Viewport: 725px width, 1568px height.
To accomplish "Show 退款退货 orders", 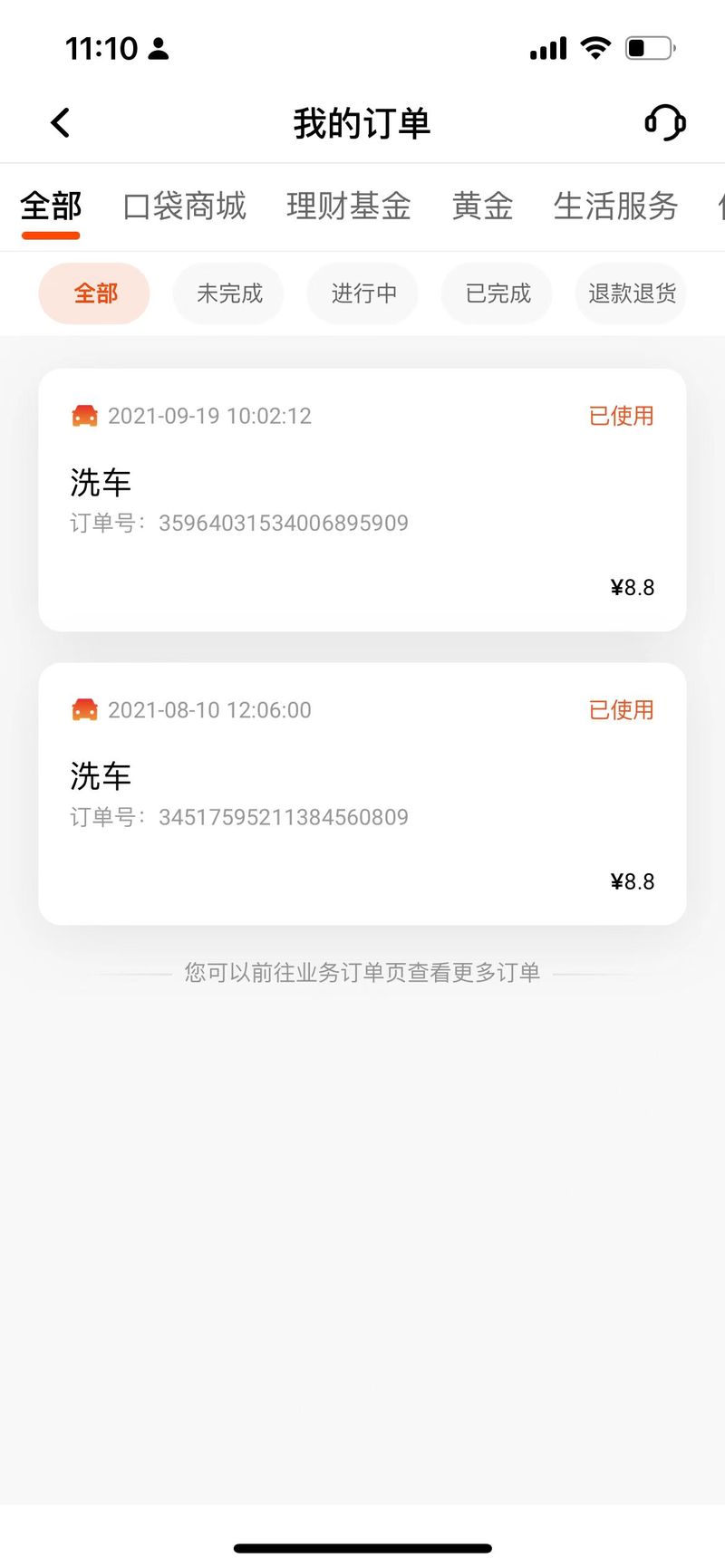I will pyautogui.click(x=631, y=293).
